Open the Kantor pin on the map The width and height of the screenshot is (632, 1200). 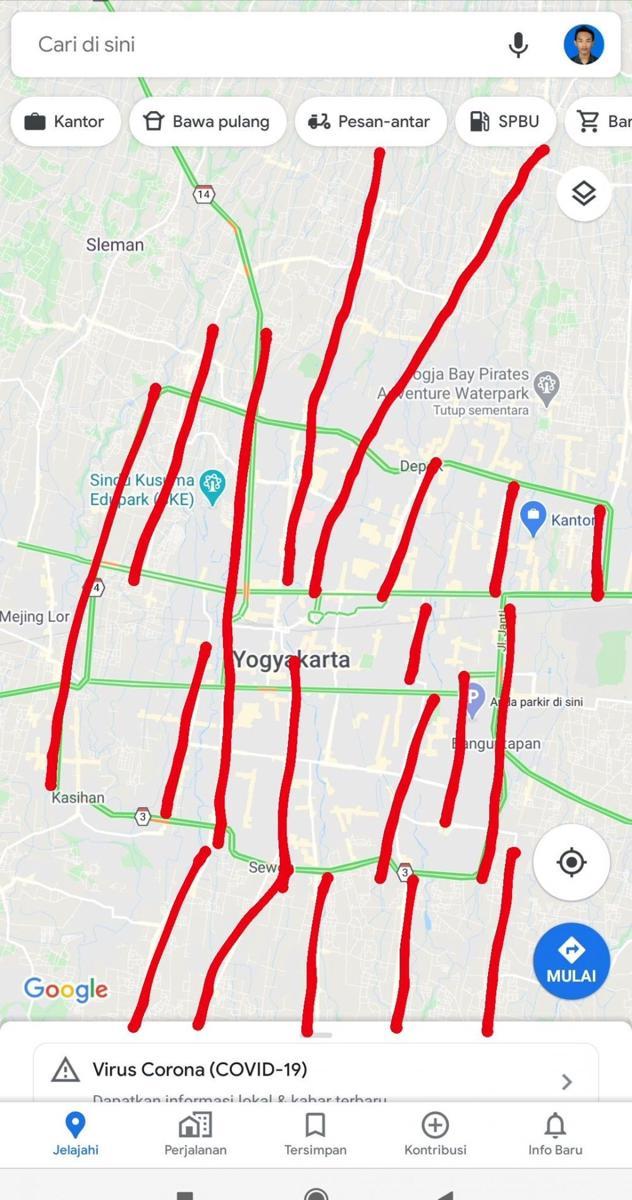(x=533, y=518)
